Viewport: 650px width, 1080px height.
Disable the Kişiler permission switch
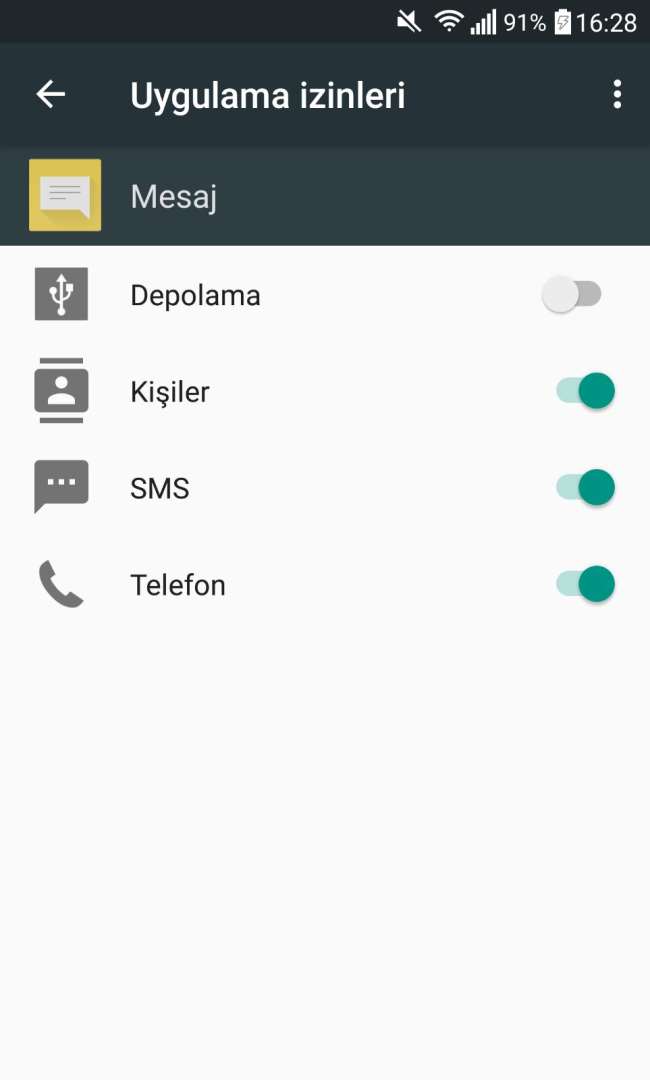(585, 391)
